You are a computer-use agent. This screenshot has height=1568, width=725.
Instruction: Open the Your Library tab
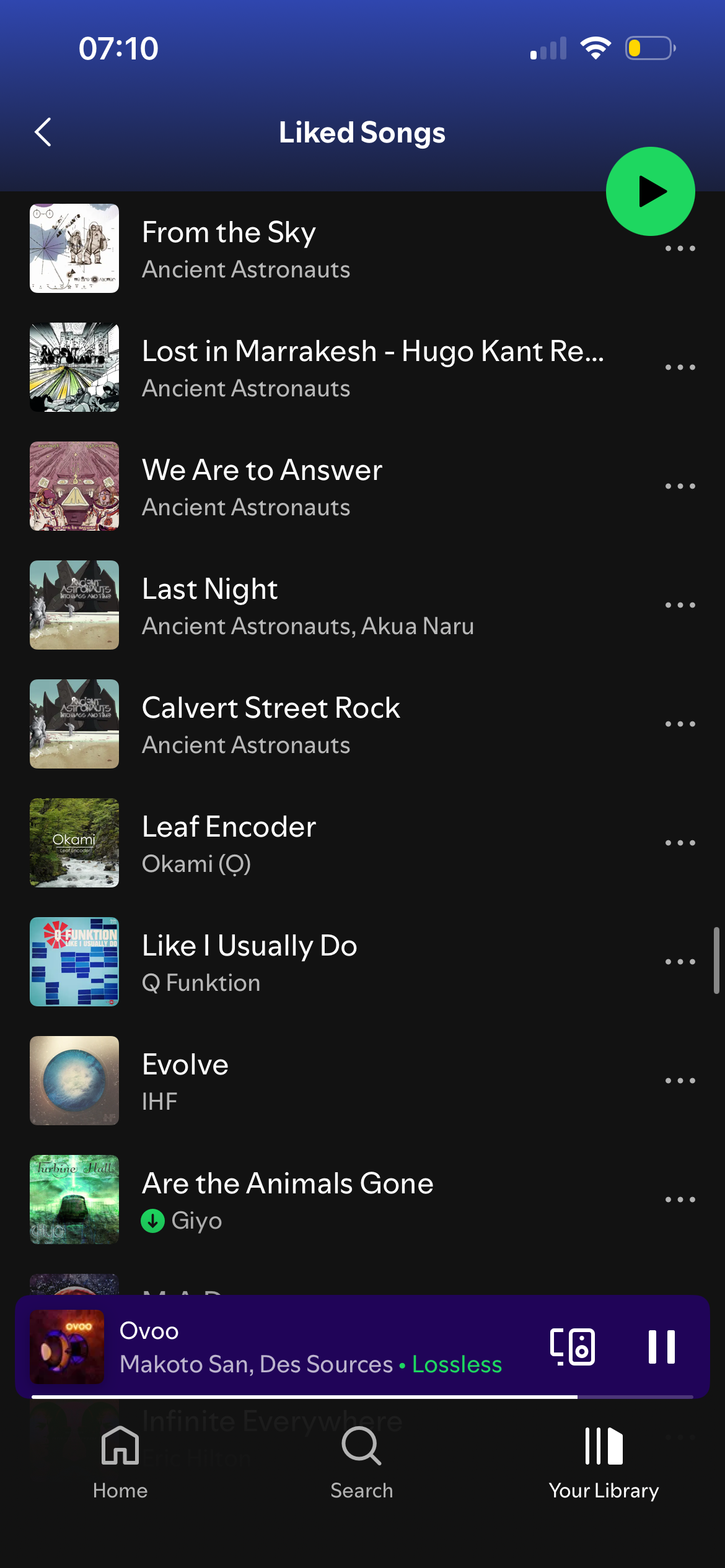[x=604, y=1463]
